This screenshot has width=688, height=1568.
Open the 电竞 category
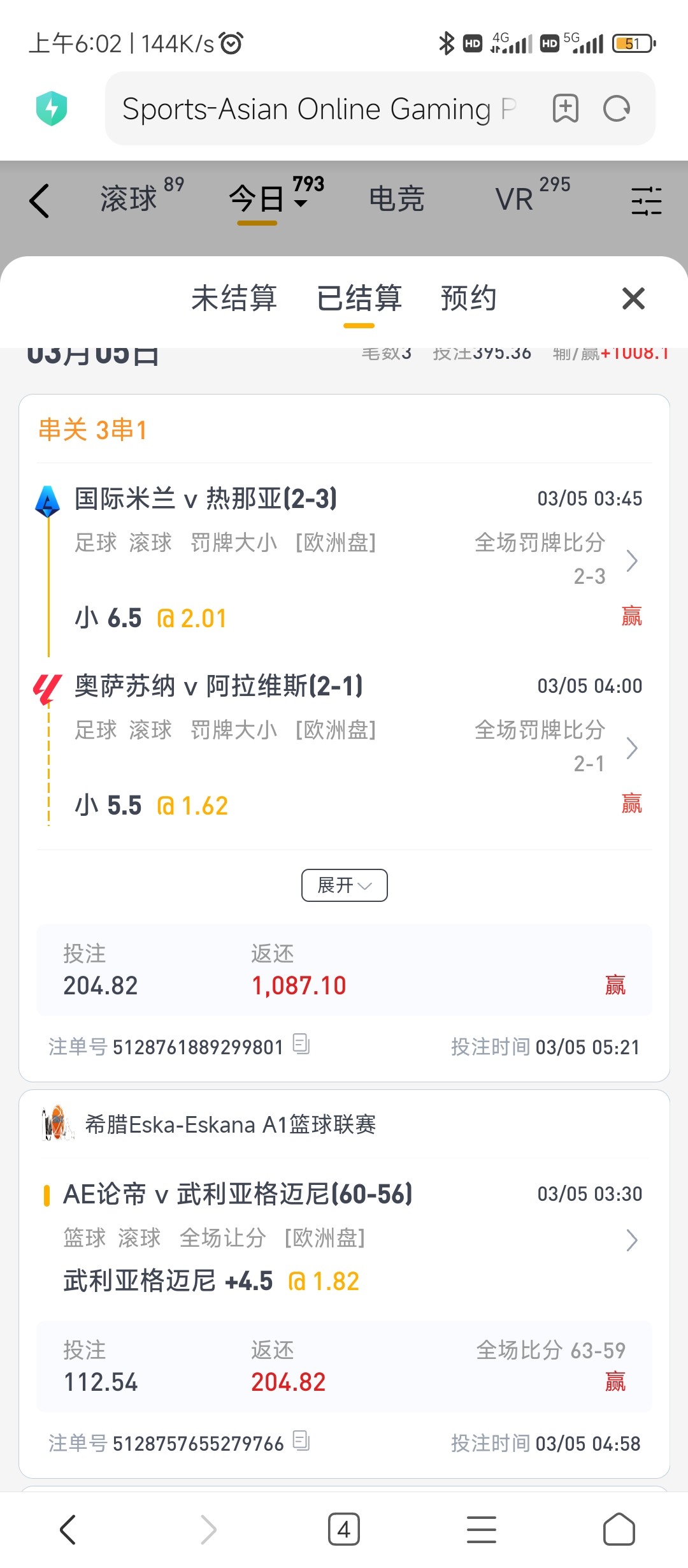pyautogui.click(x=396, y=200)
